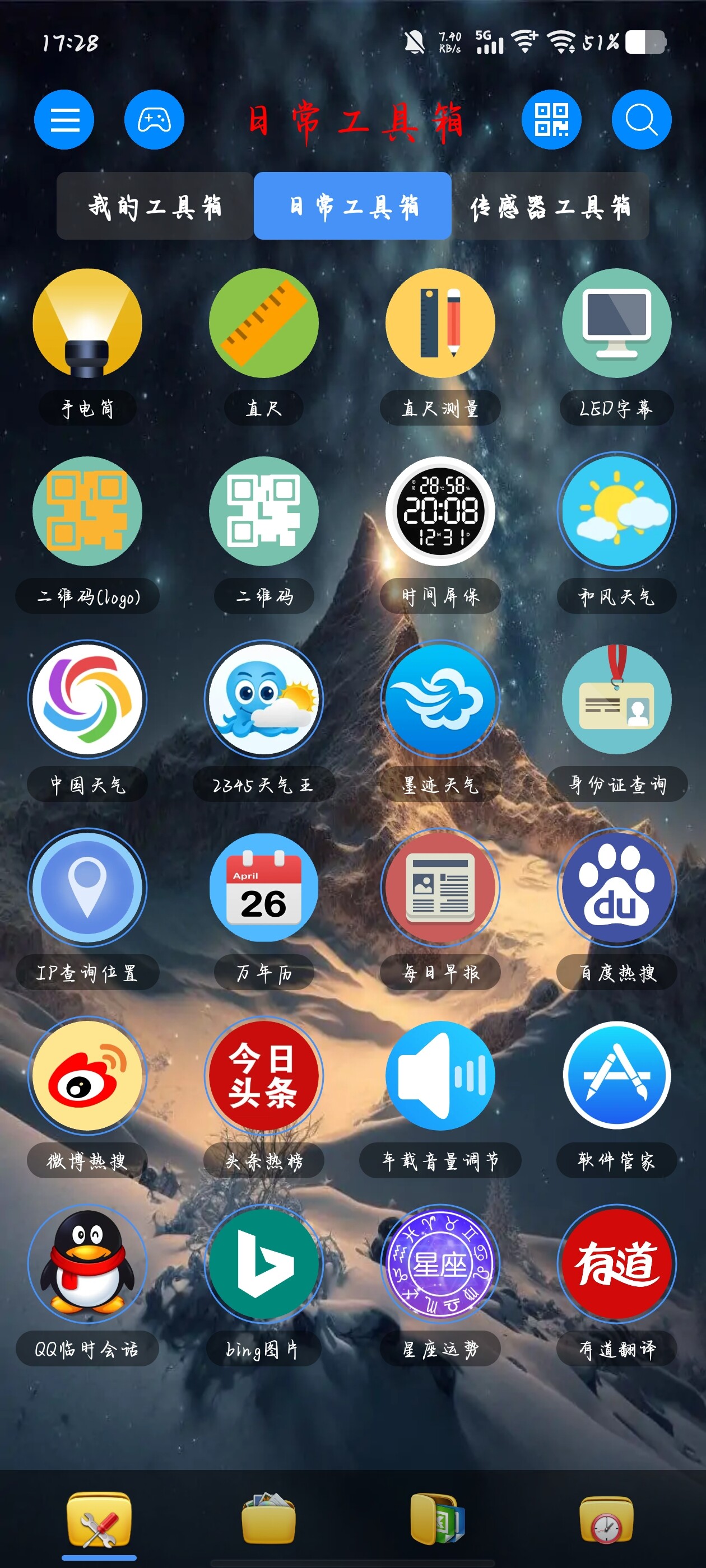Open the game controller section
Viewport: 706px width, 1568px height.
coord(154,120)
